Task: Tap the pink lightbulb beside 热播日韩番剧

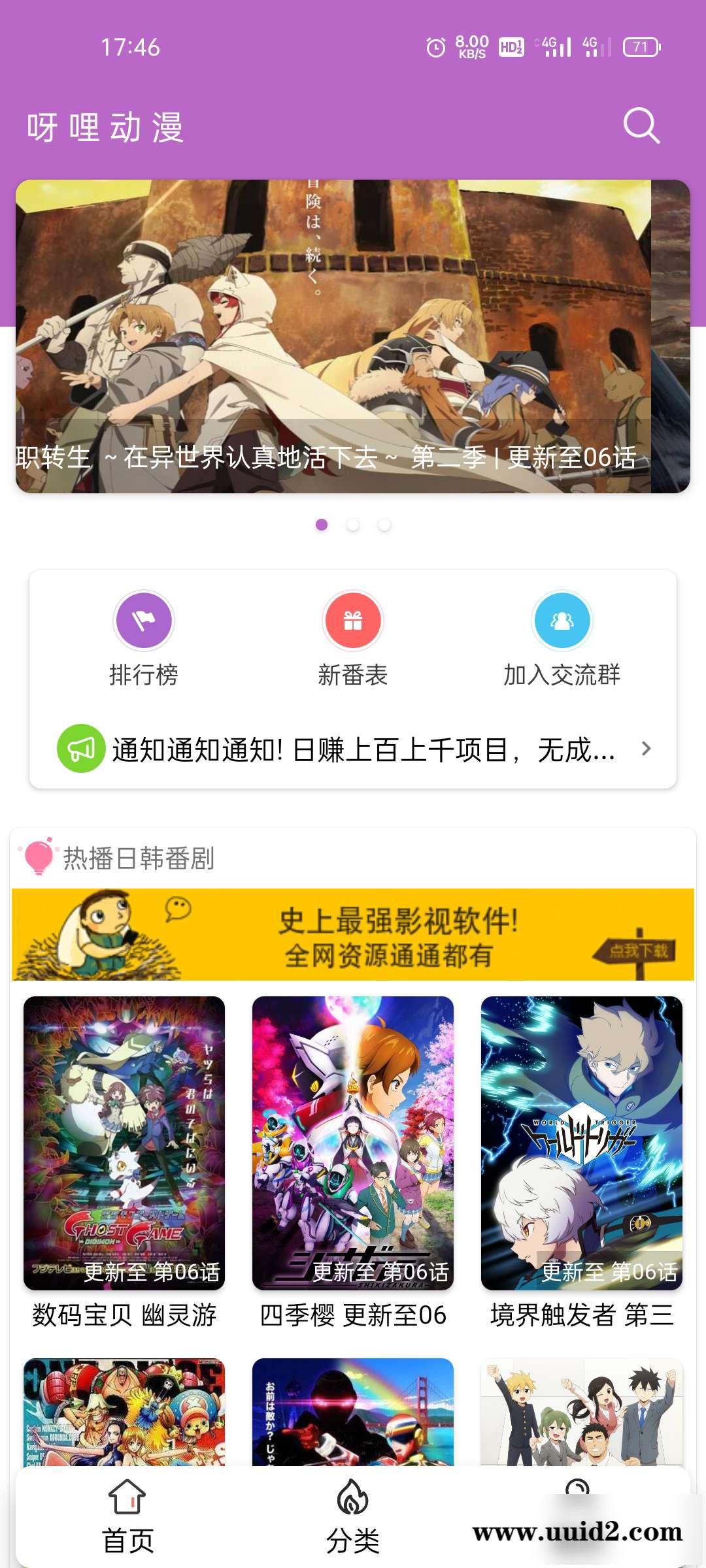Action: (38, 856)
